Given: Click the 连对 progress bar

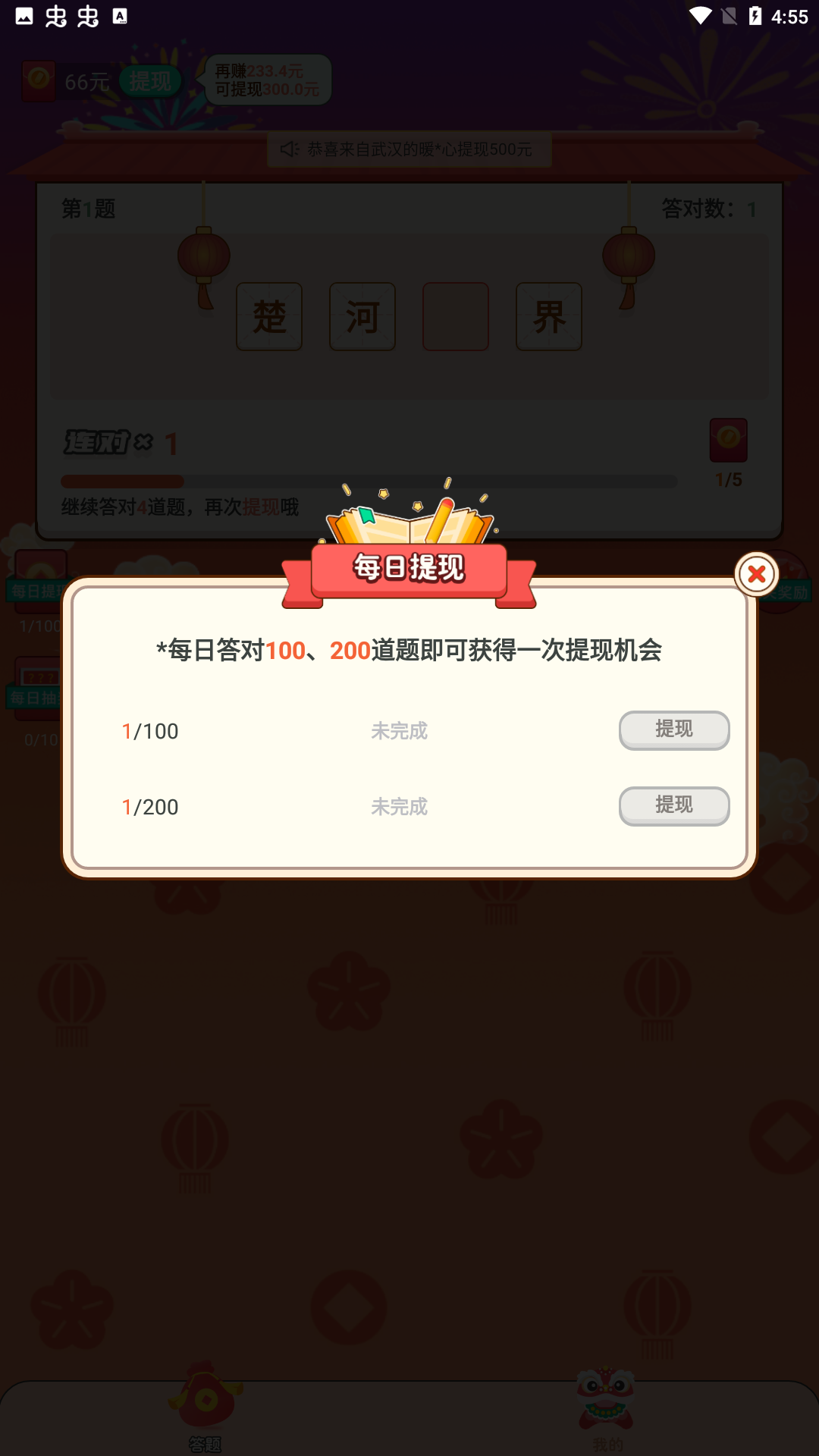Looking at the screenshot, I should coord(369,481).
